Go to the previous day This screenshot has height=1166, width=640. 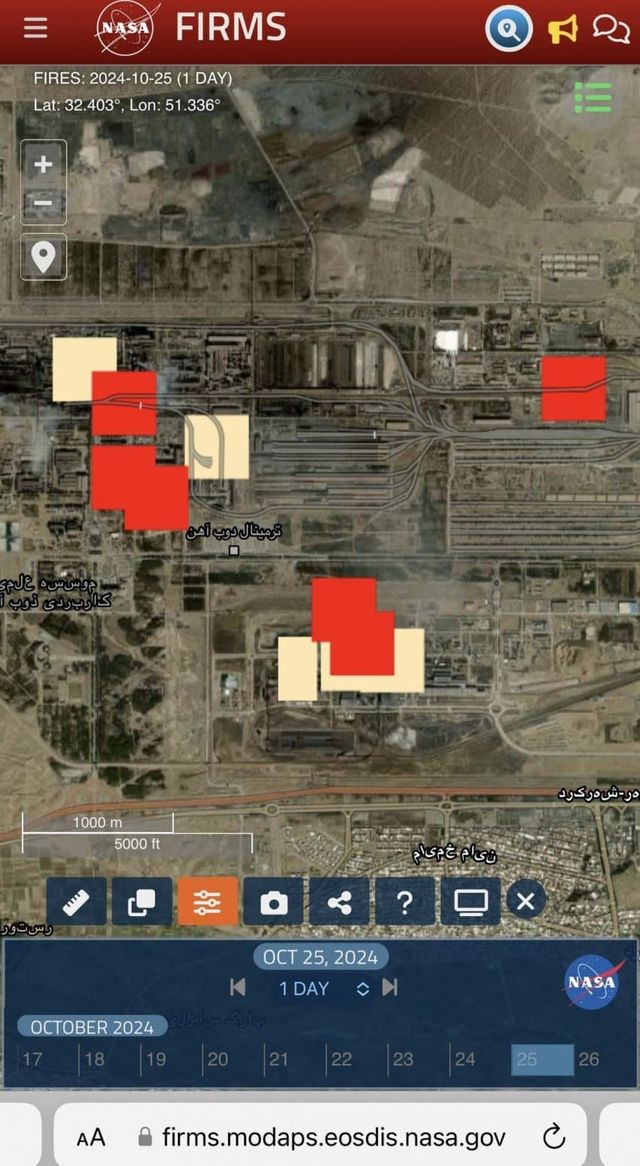tap(238, 988)
